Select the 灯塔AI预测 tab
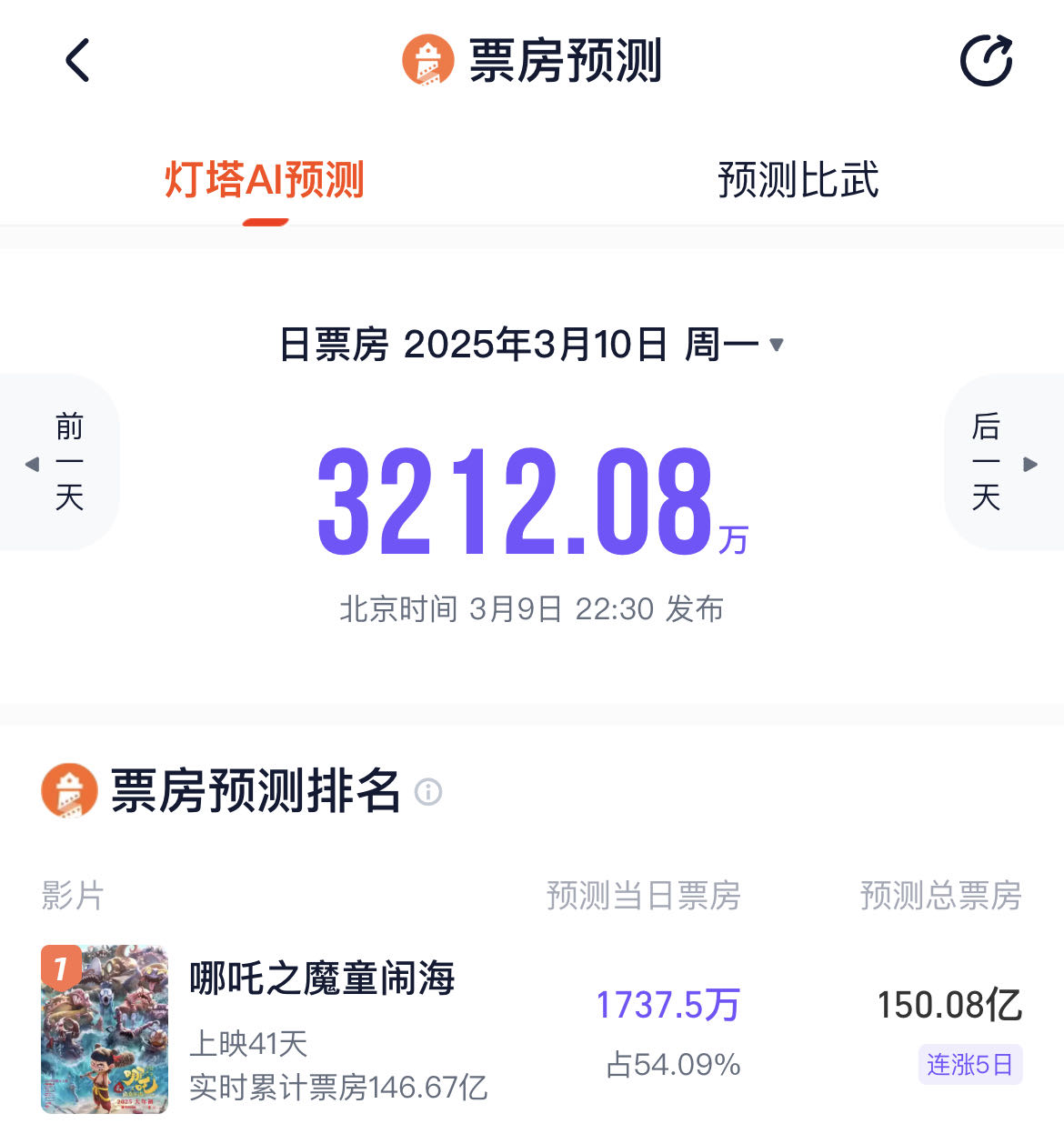1064x1144 pixels. click(265, 180)
